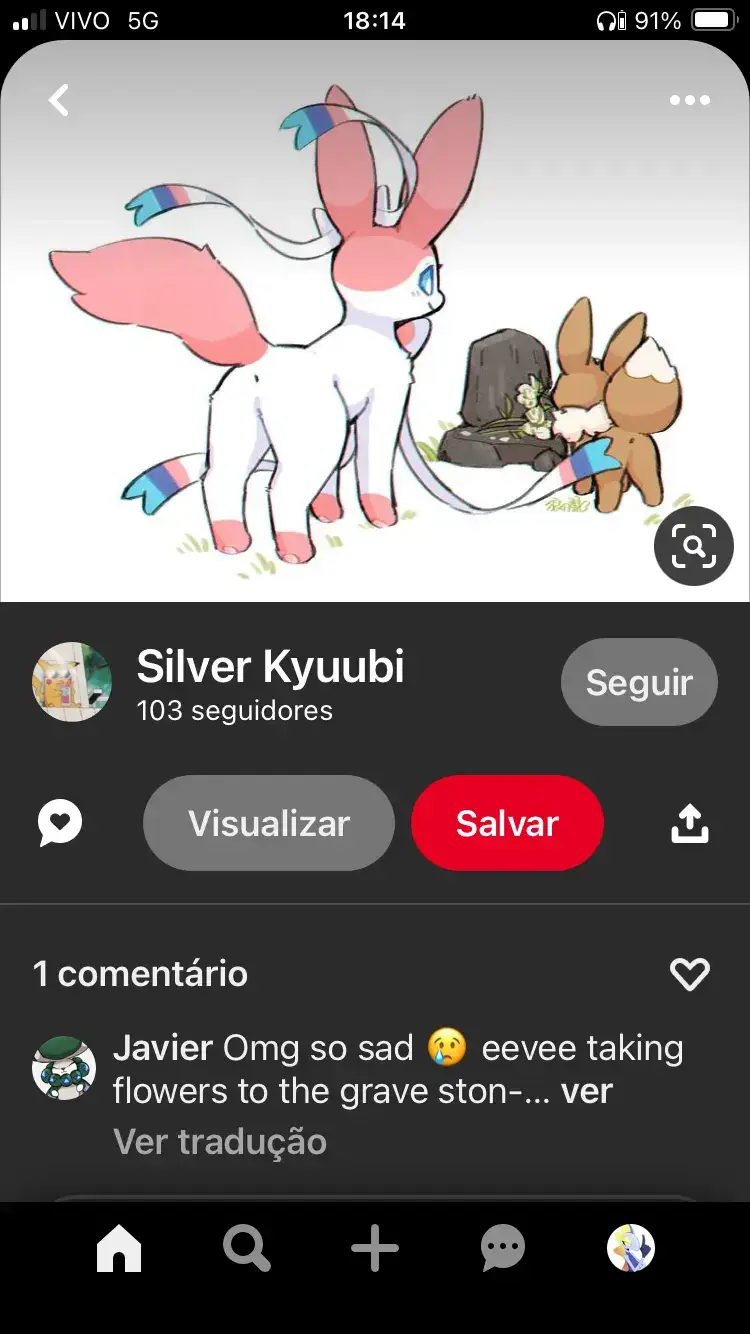Go back using the top-left arrow
750x1334 pixels.
[x=59, y=100]
